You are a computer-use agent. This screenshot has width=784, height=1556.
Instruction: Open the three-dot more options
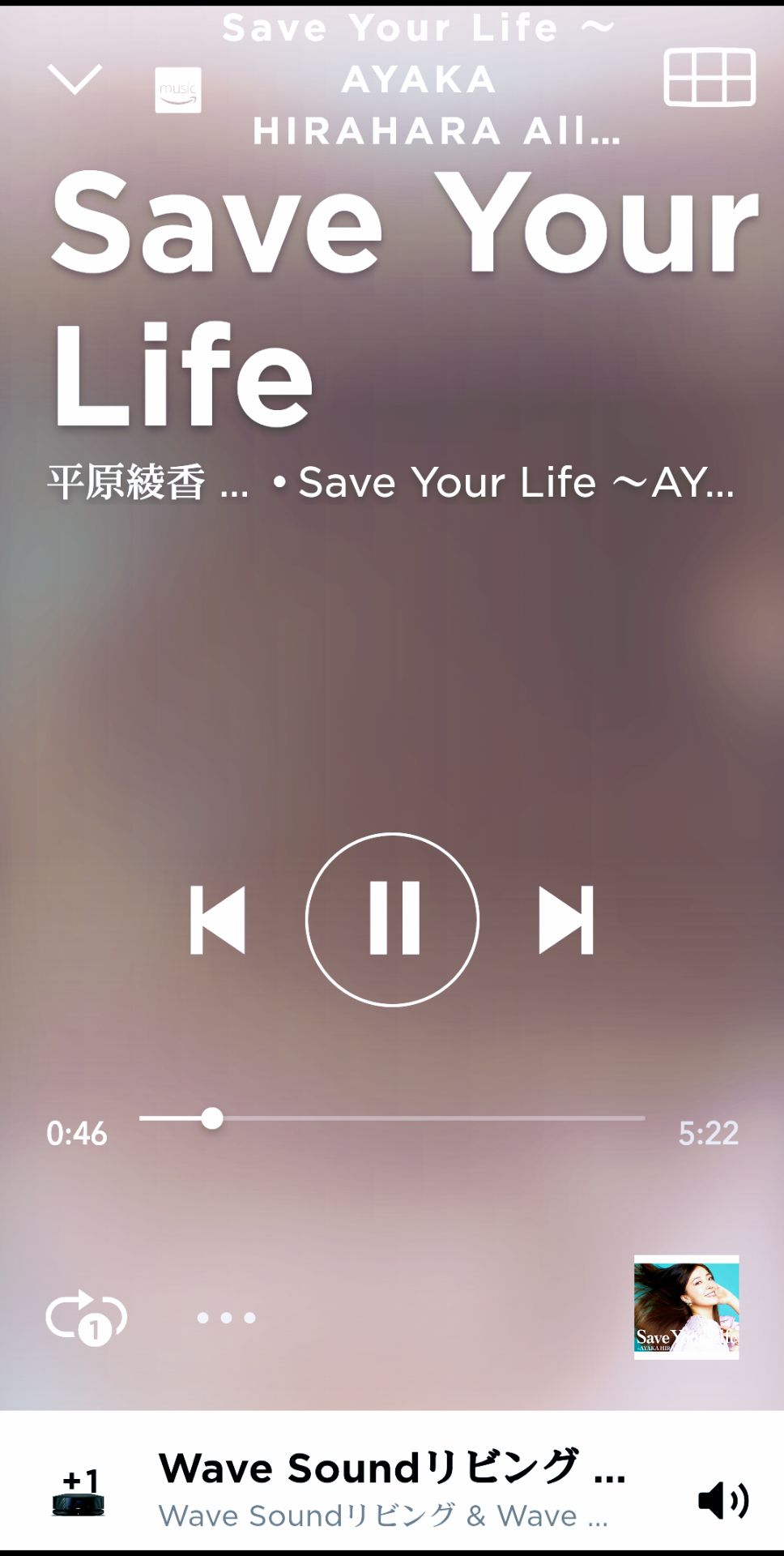pos(227,1319)
